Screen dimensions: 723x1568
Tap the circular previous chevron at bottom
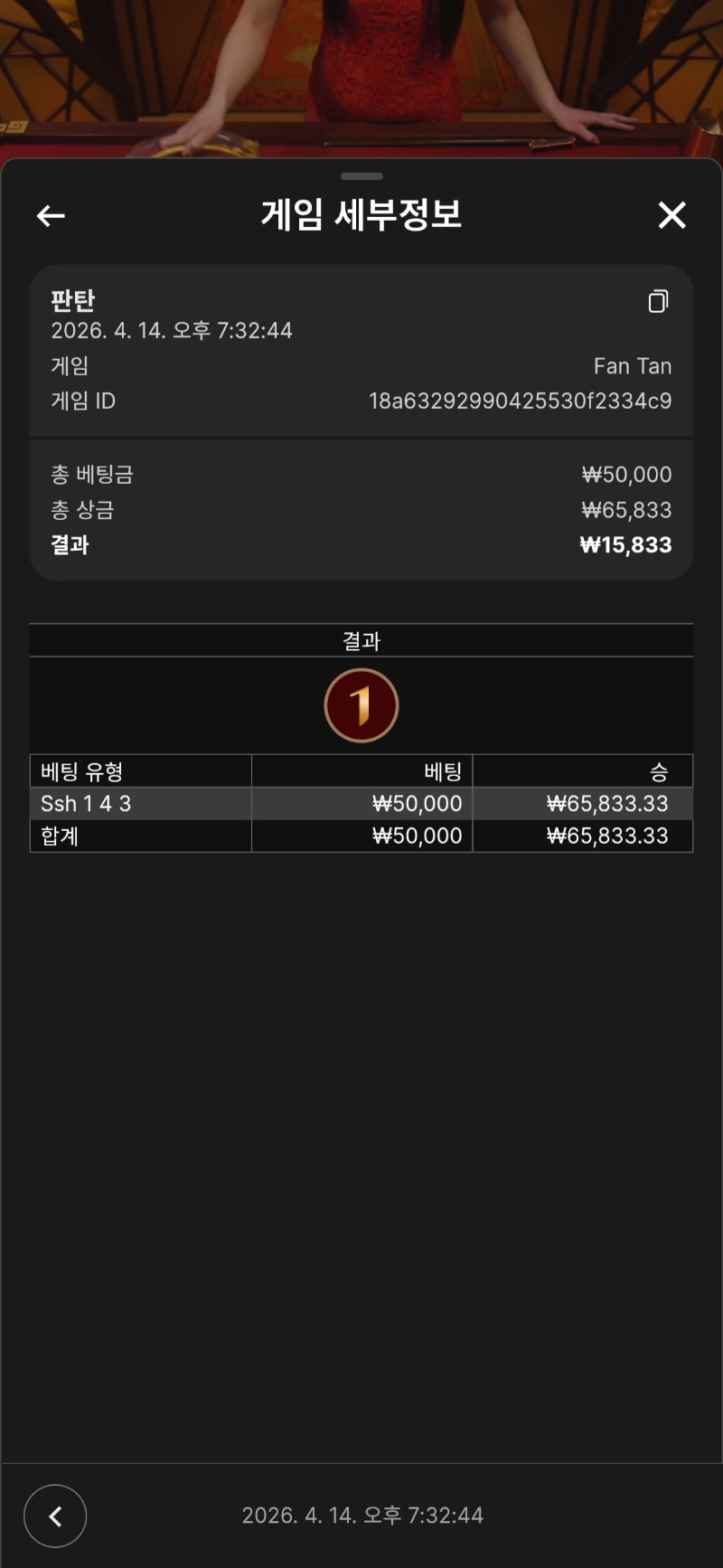tap(55, 1516)
